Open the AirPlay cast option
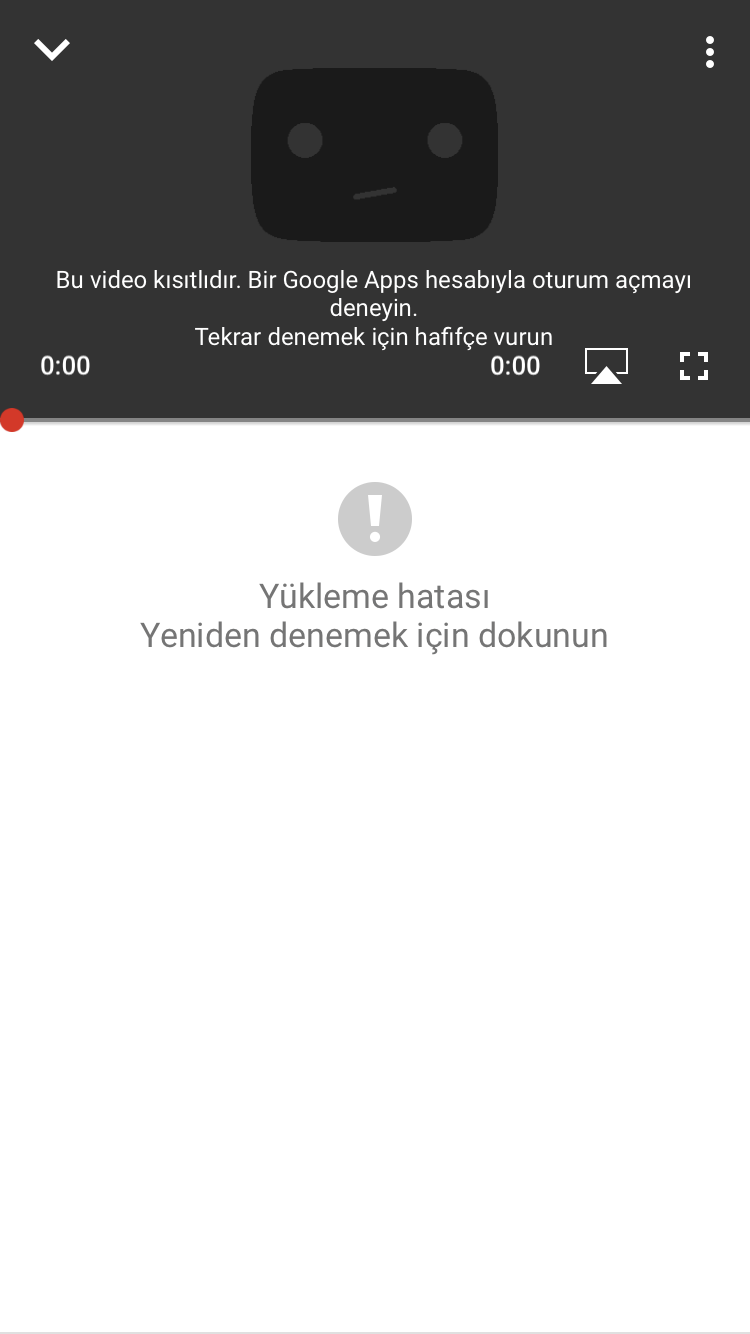This screenshot has height=1334, width=750. pyautogui.click(x=606, y=366)
